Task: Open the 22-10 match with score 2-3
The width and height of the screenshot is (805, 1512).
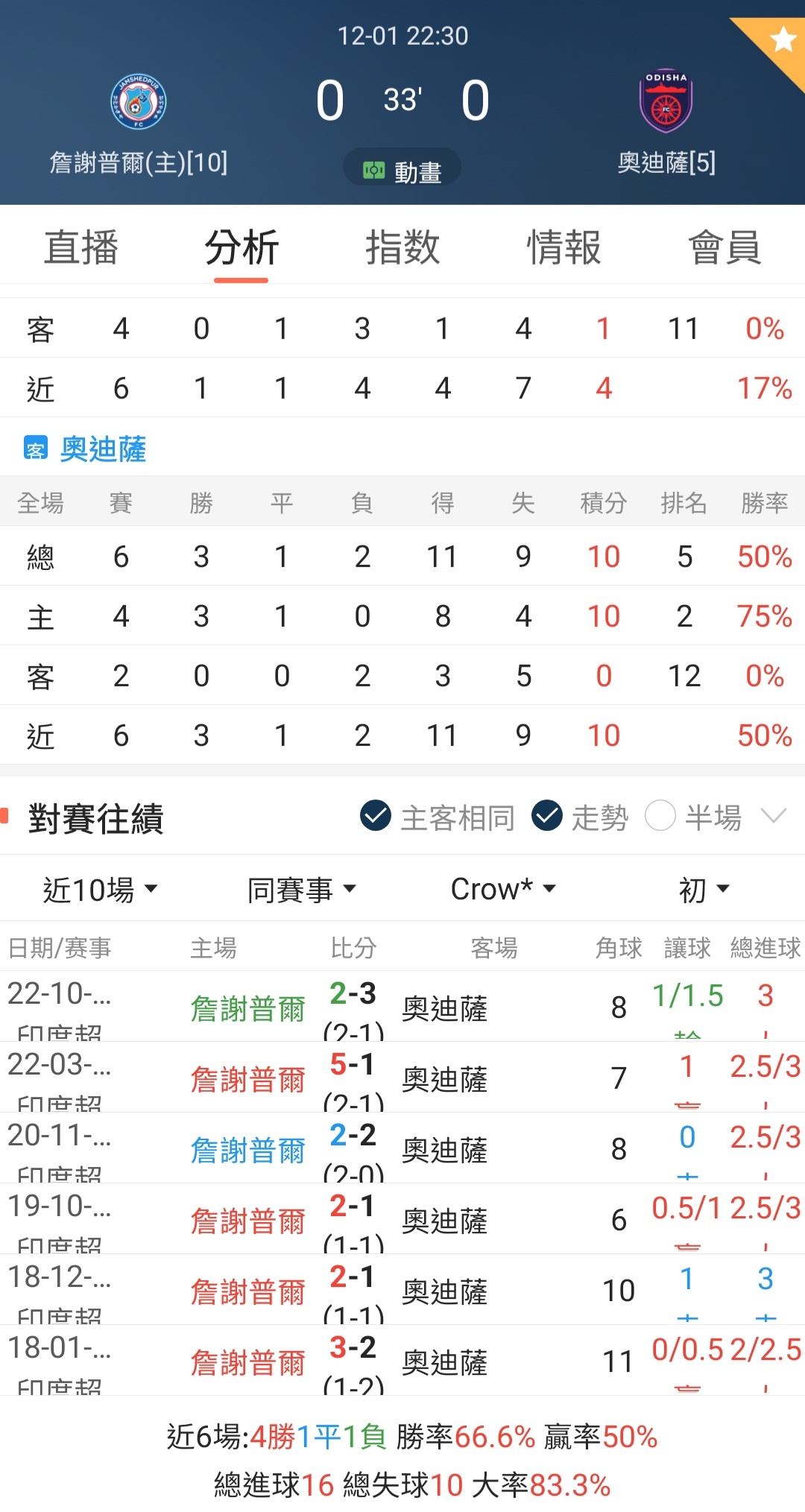Action: (x=402, y=1006)
